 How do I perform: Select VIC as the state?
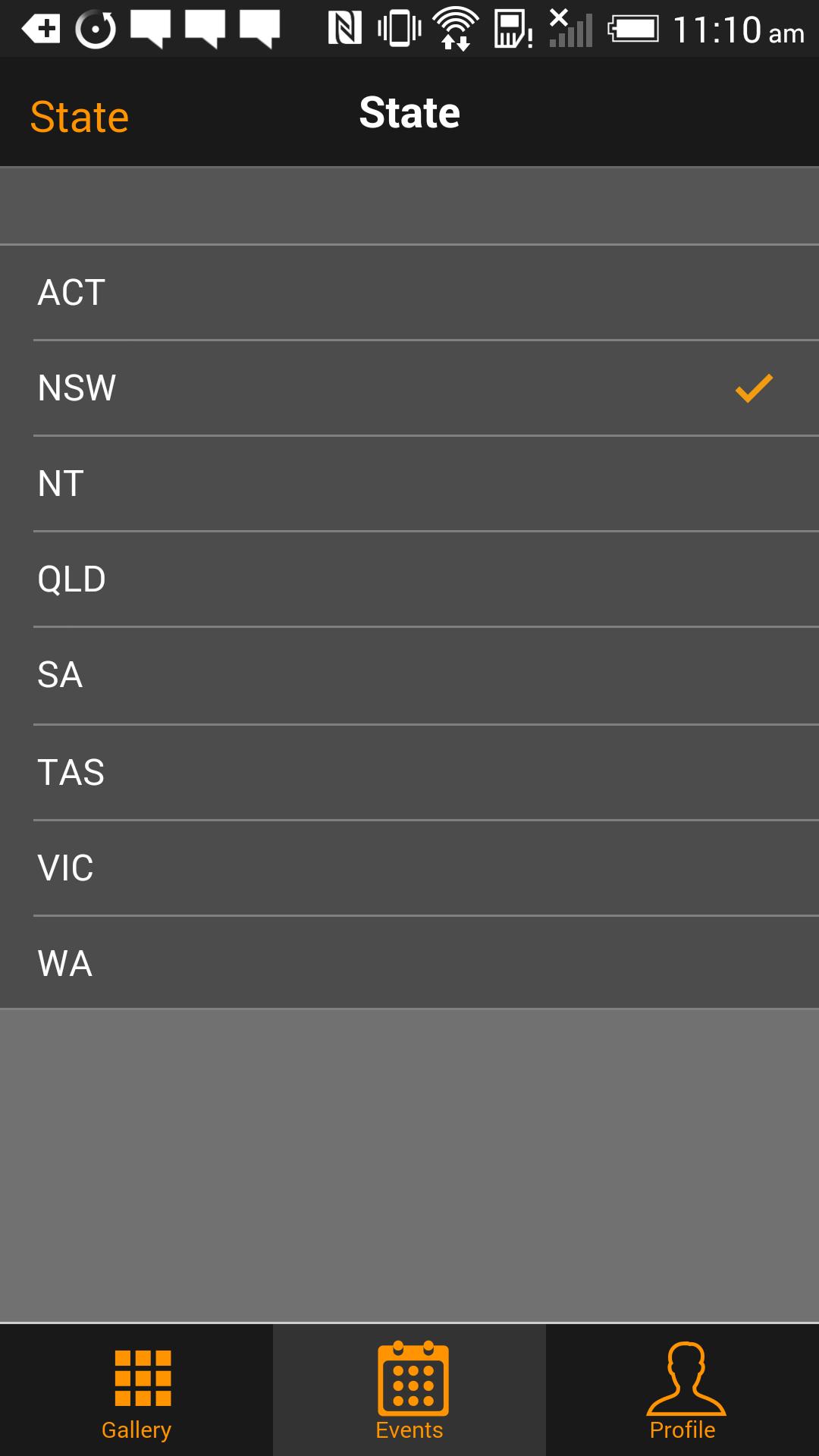click(x=409, y=868)
